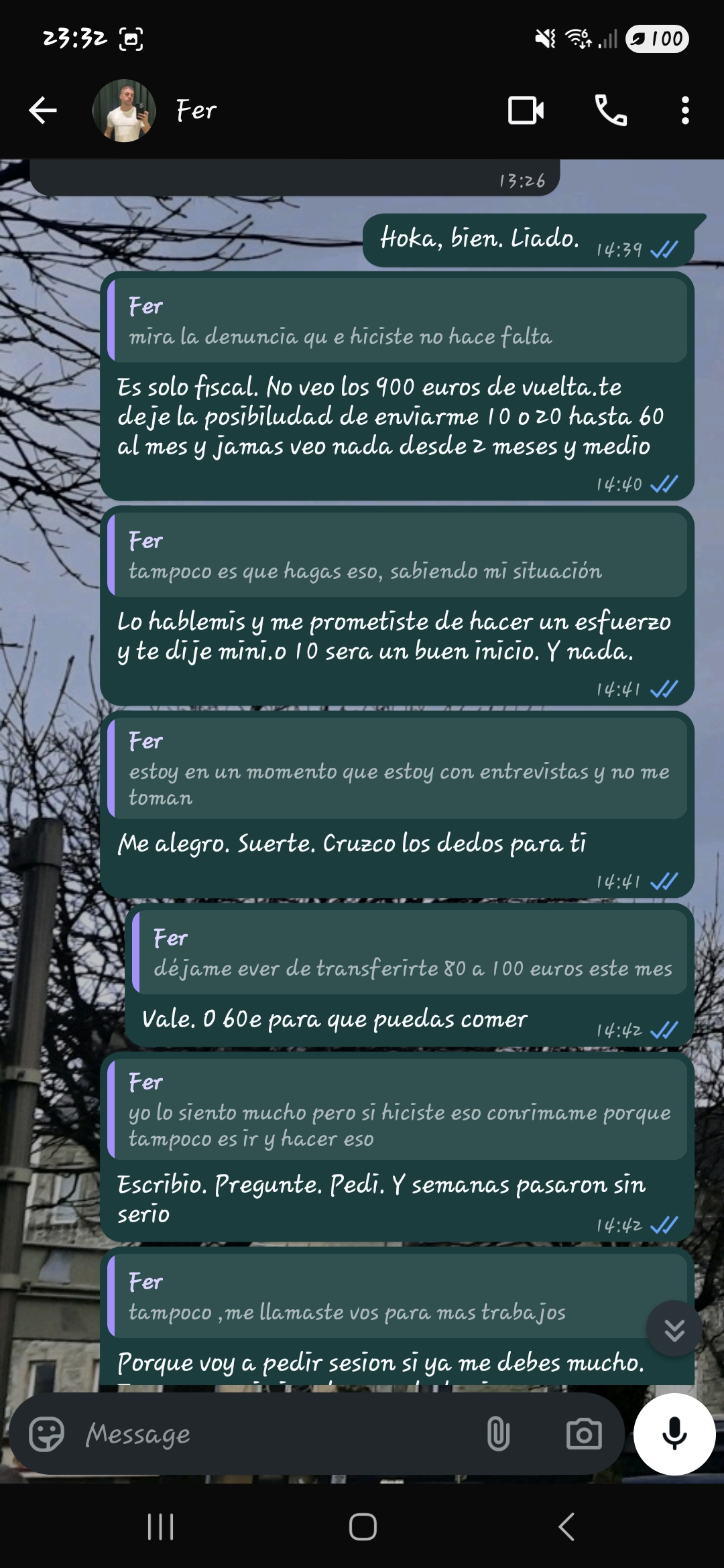Go back from Fer's chat
This screenshot has height=1568, width=724.
[43, 111]
